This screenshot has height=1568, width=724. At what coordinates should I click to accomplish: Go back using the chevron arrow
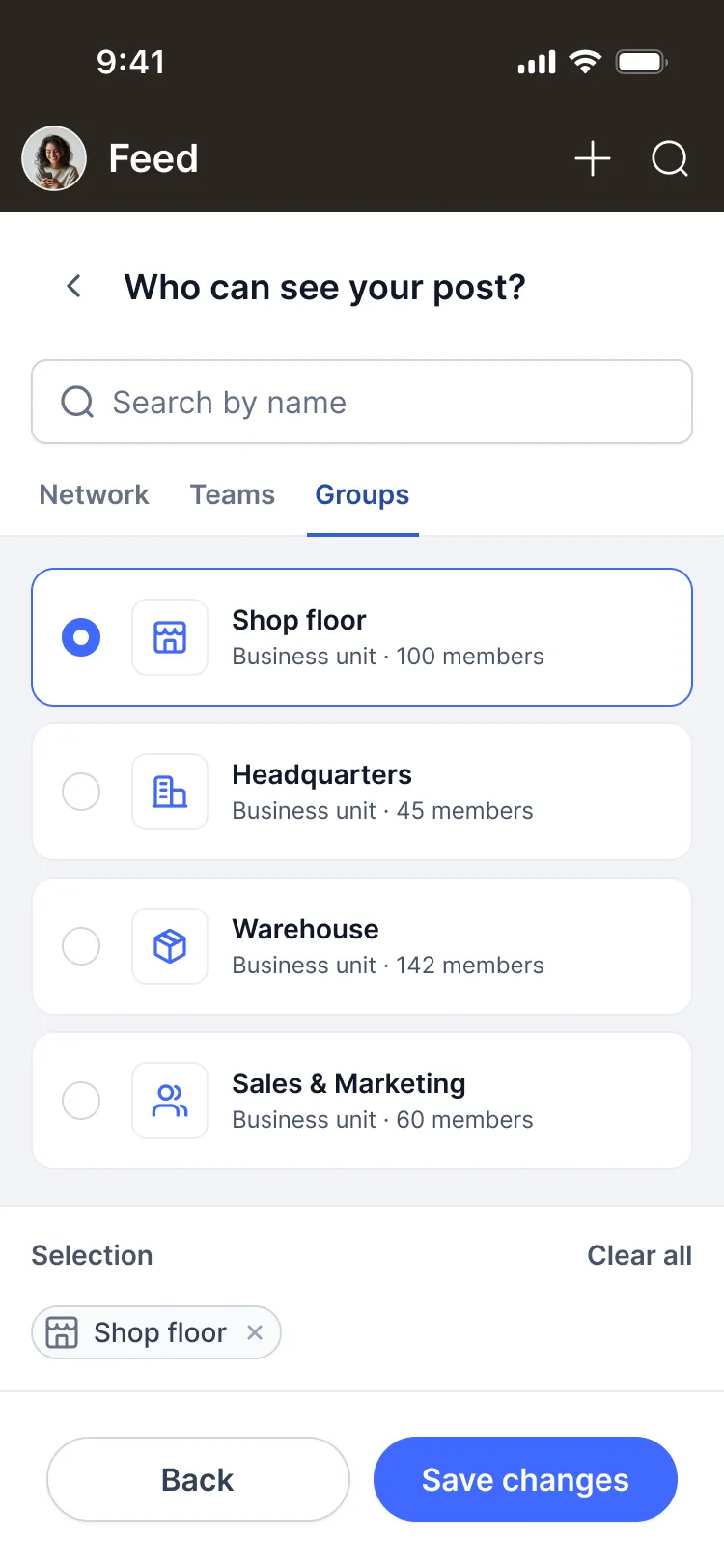tap(73, 286)
